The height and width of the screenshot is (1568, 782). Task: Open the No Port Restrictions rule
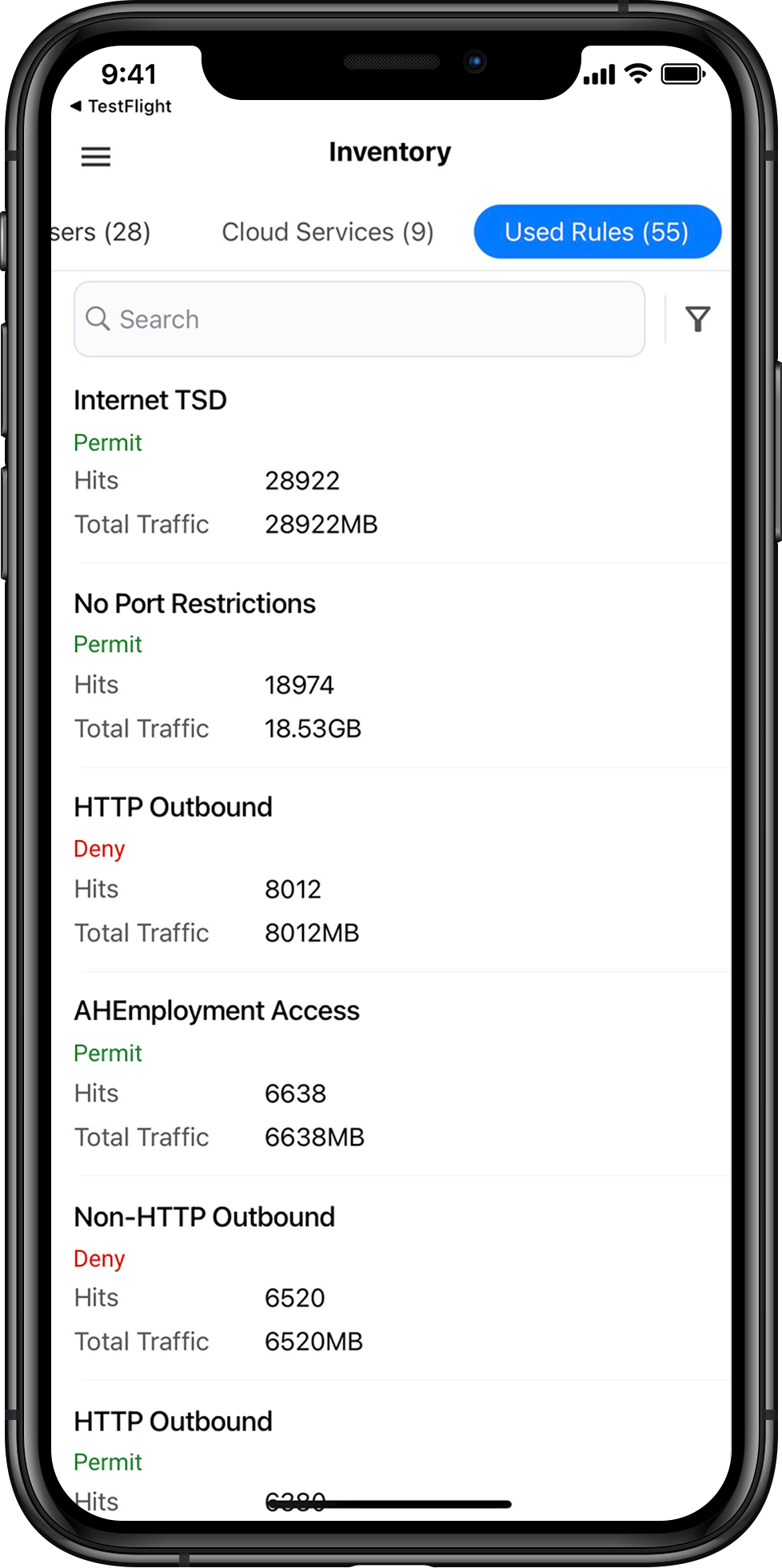click(x=194, y=604)
